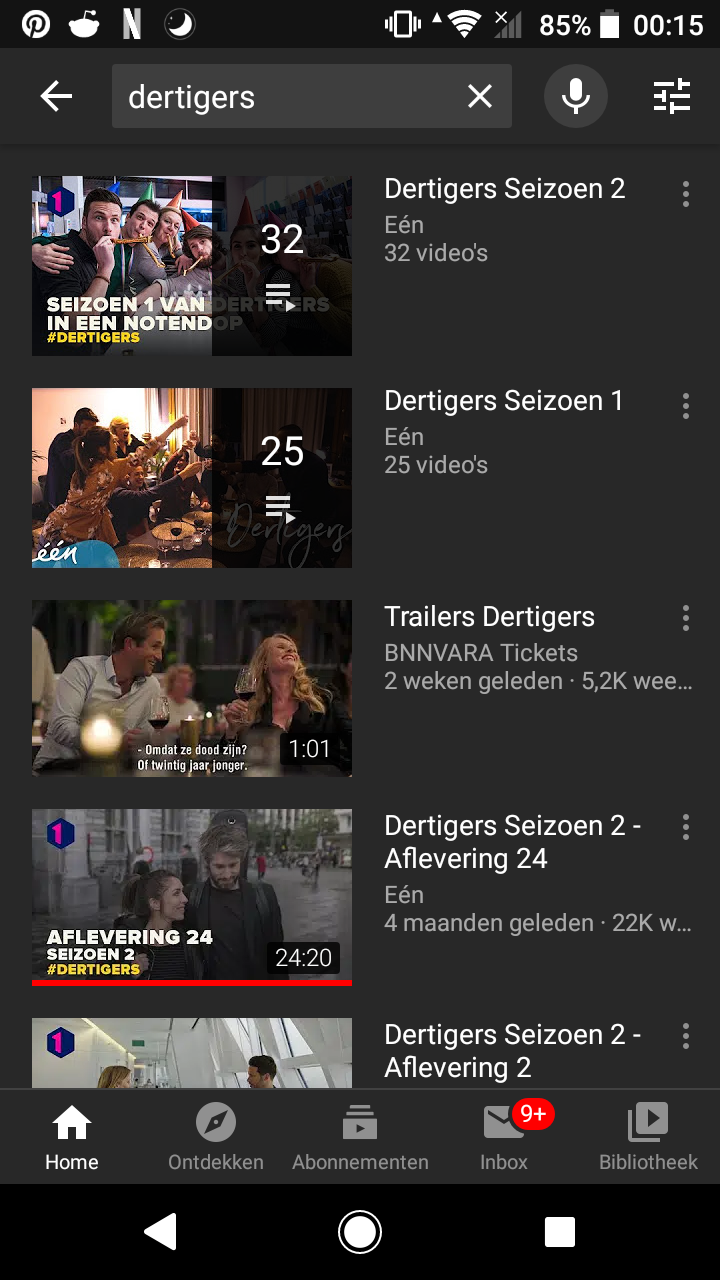Viewport: 720px width, 1280px height.
Task: Switch to the Abonnementen tab
Action: coord(360,1137)
